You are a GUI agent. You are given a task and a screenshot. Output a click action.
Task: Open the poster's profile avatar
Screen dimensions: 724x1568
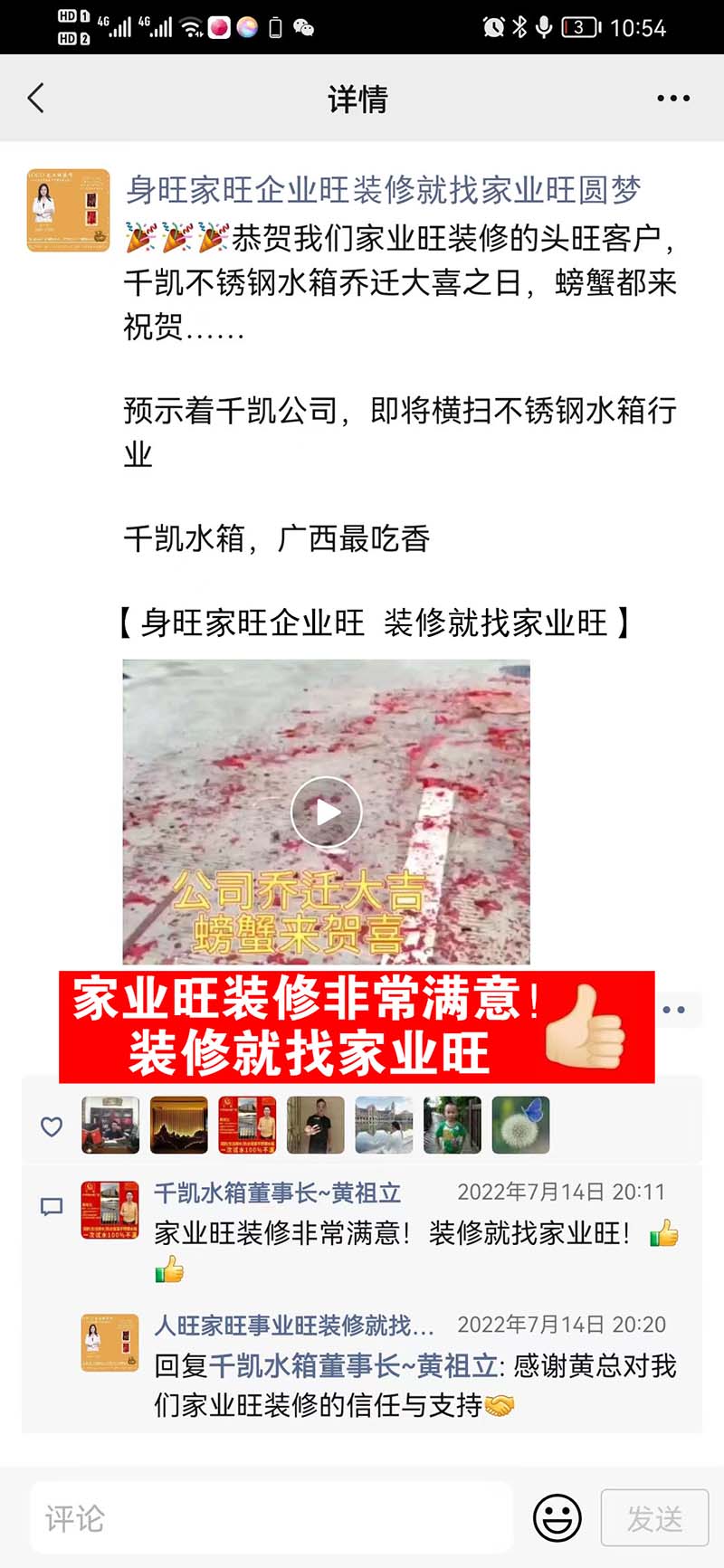[x=68, y=210]
